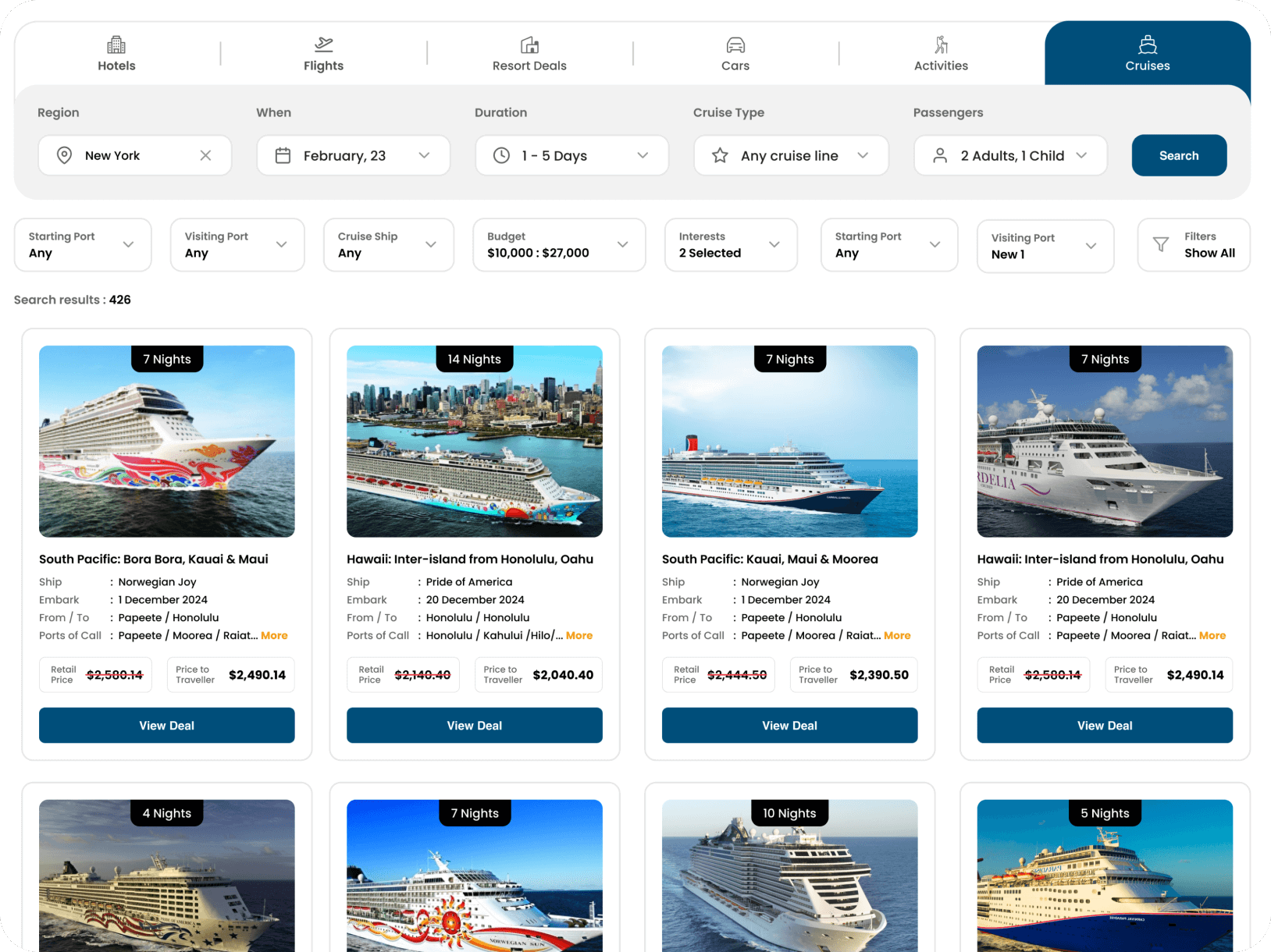This screenshot has width=1271, height=952.
Task: View Deal for South Pacific: Bora Bora cruise
Action: tap(166, 725)
